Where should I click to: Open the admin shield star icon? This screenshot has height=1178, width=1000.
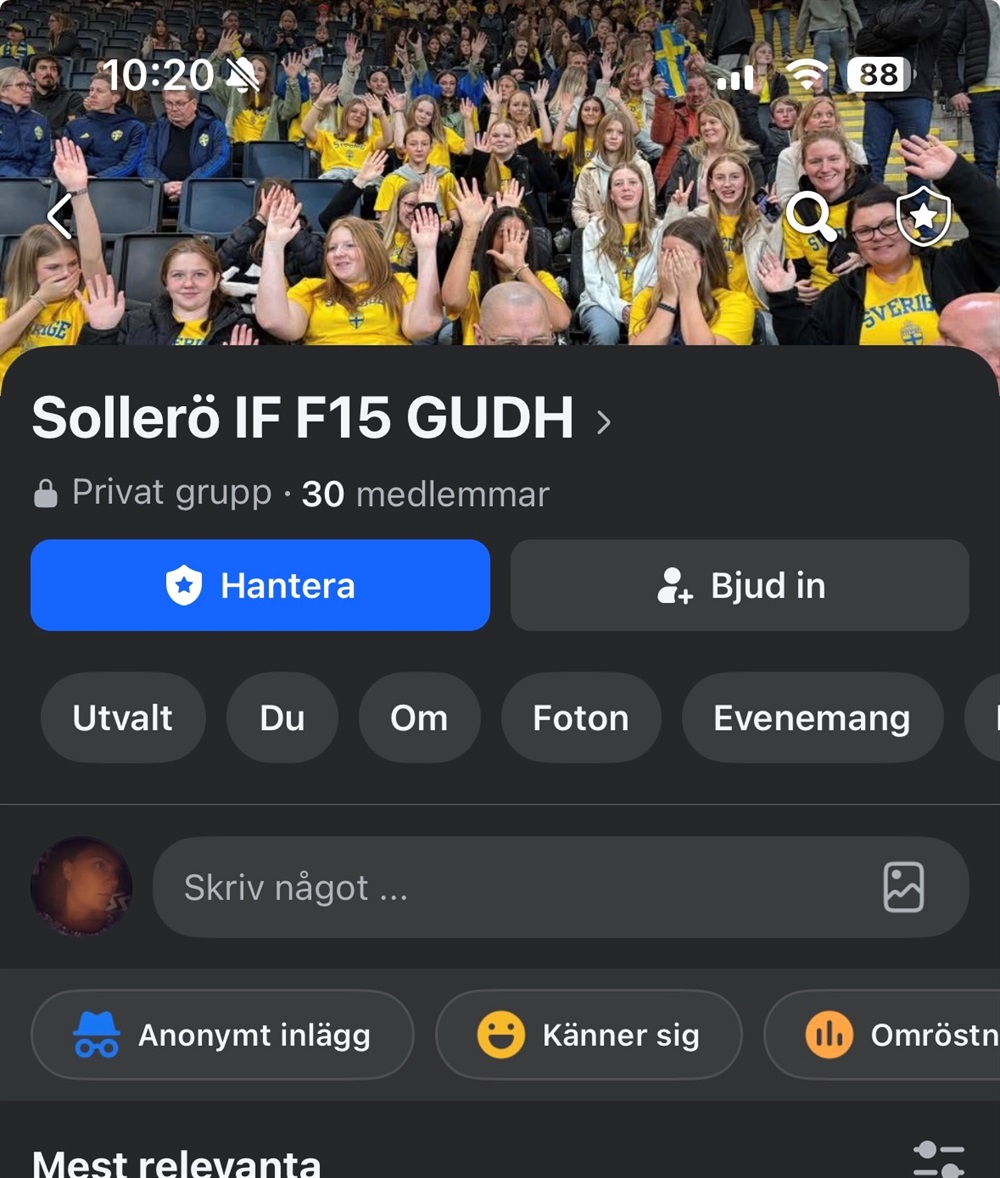pos(923,217)
